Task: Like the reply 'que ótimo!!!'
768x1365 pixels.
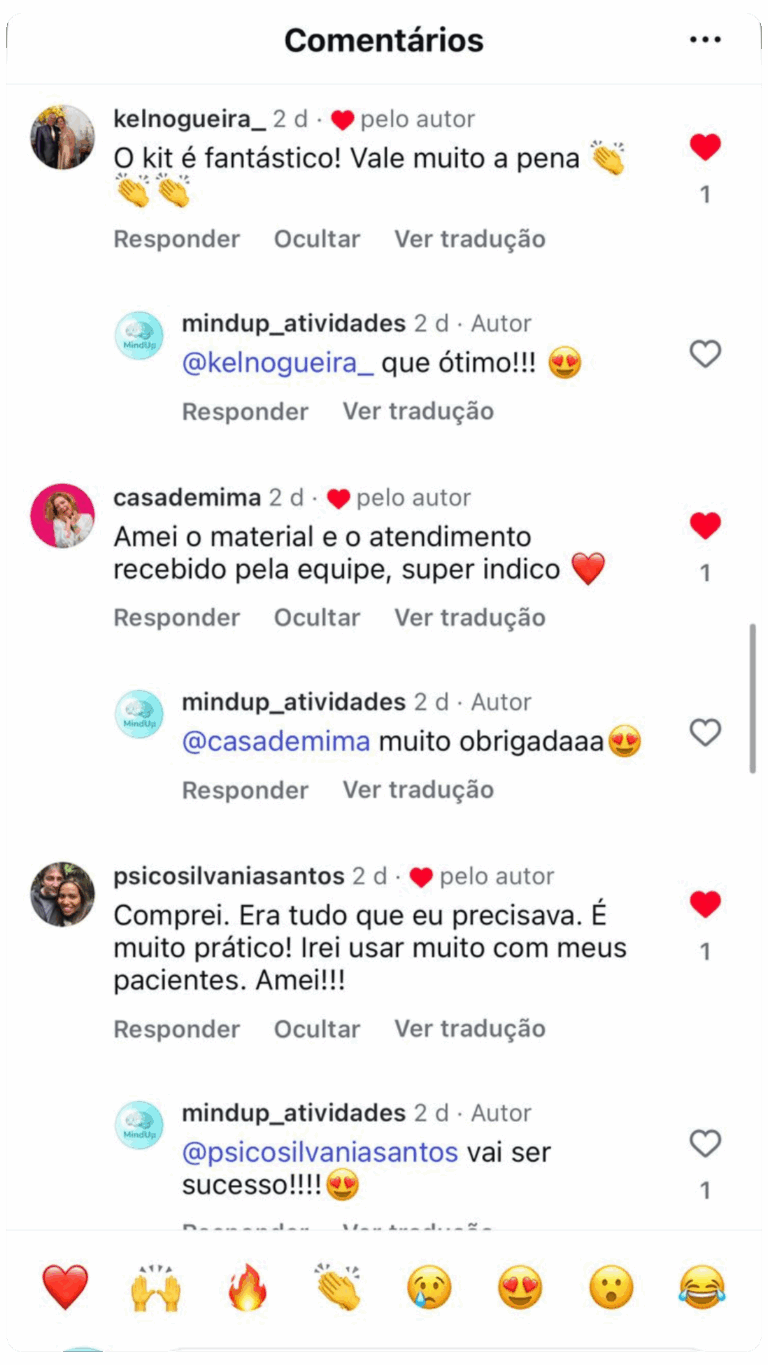Action: pyautogui.click(x=705, y=353)
